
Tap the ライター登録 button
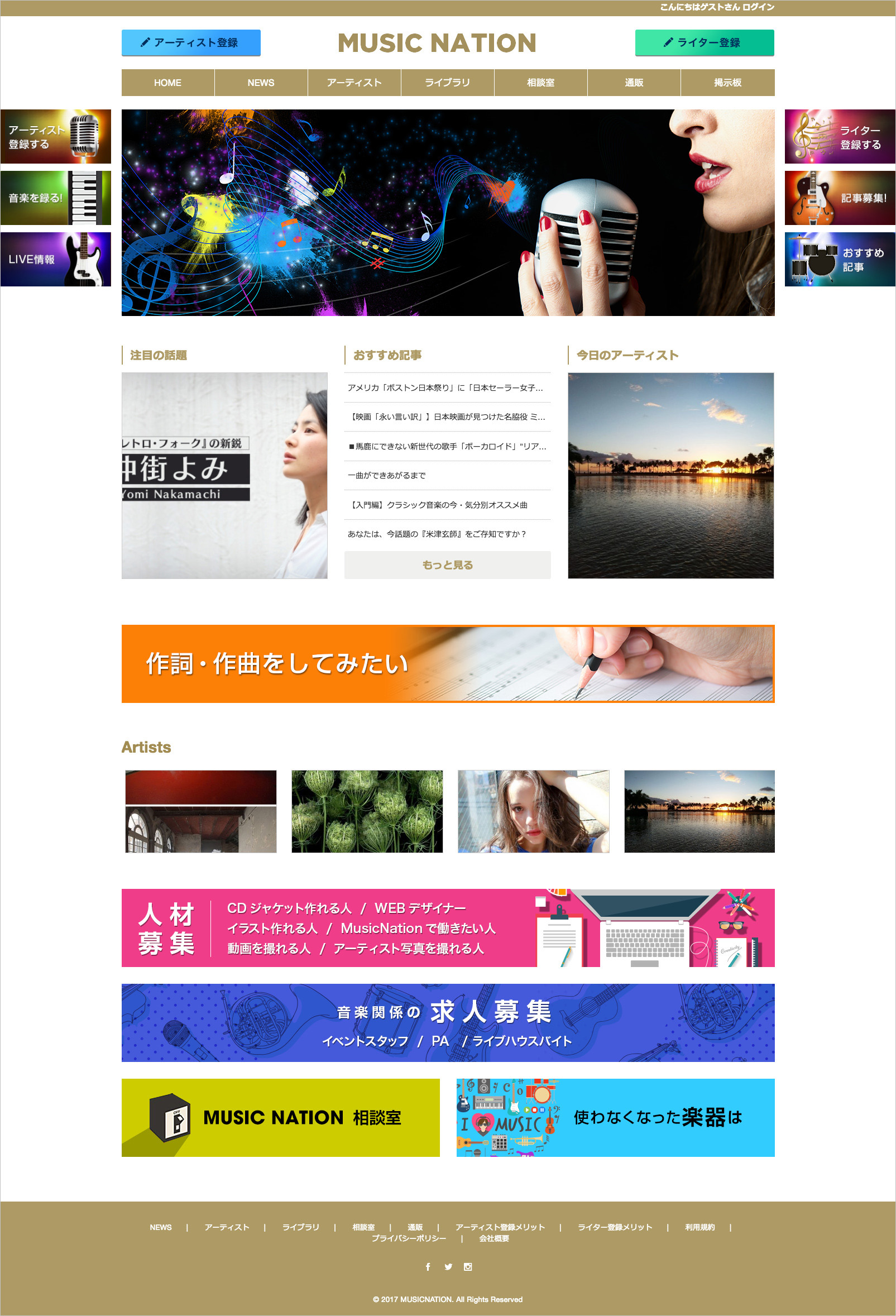click(x=704, y=42)
